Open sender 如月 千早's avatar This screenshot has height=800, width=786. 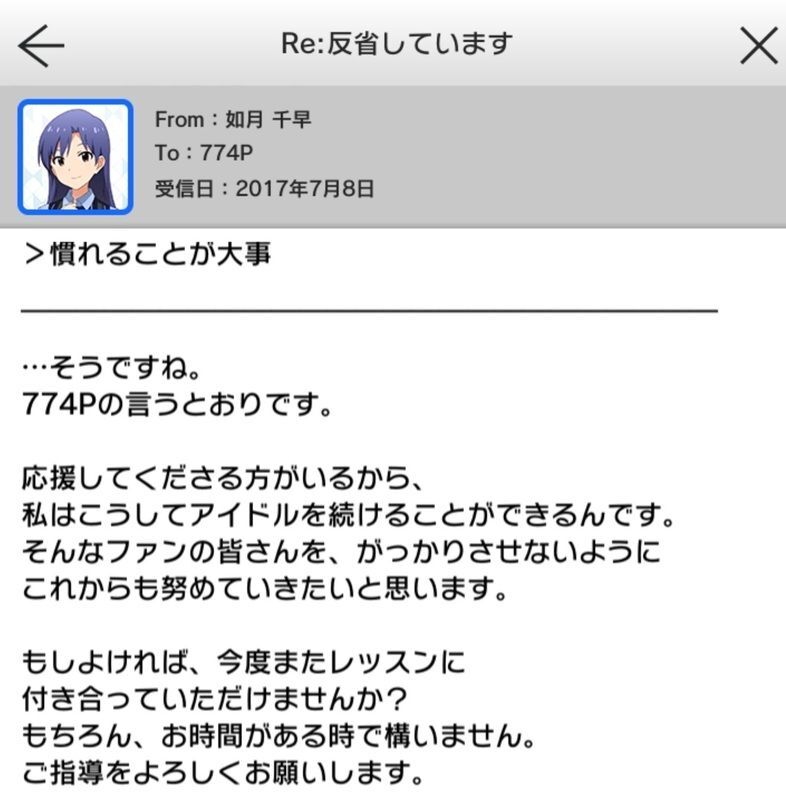[75, 157]
